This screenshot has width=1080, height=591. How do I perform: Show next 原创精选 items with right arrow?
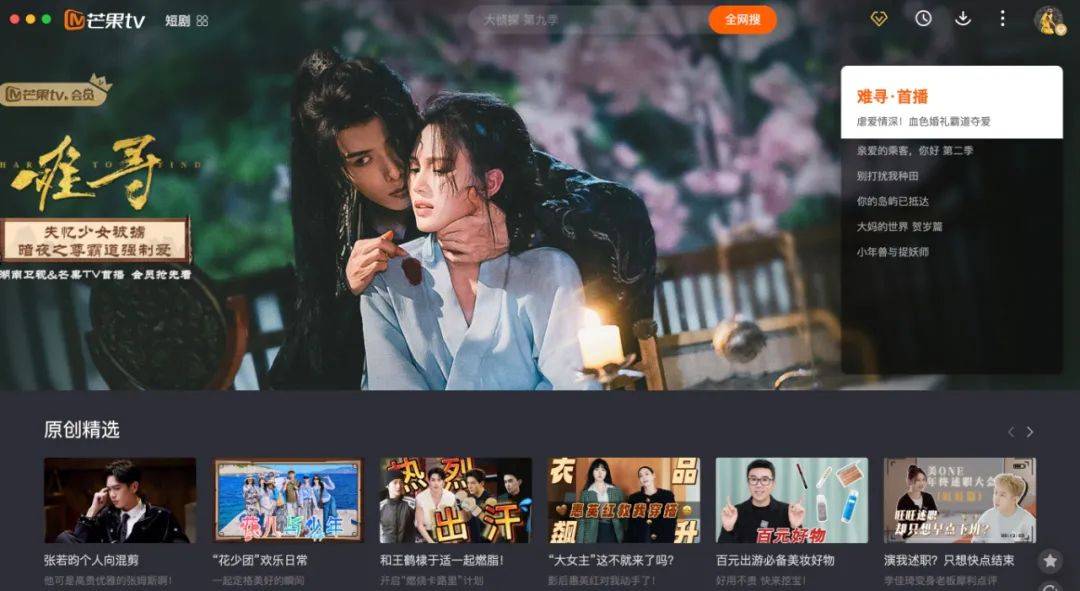[1030, 432]
